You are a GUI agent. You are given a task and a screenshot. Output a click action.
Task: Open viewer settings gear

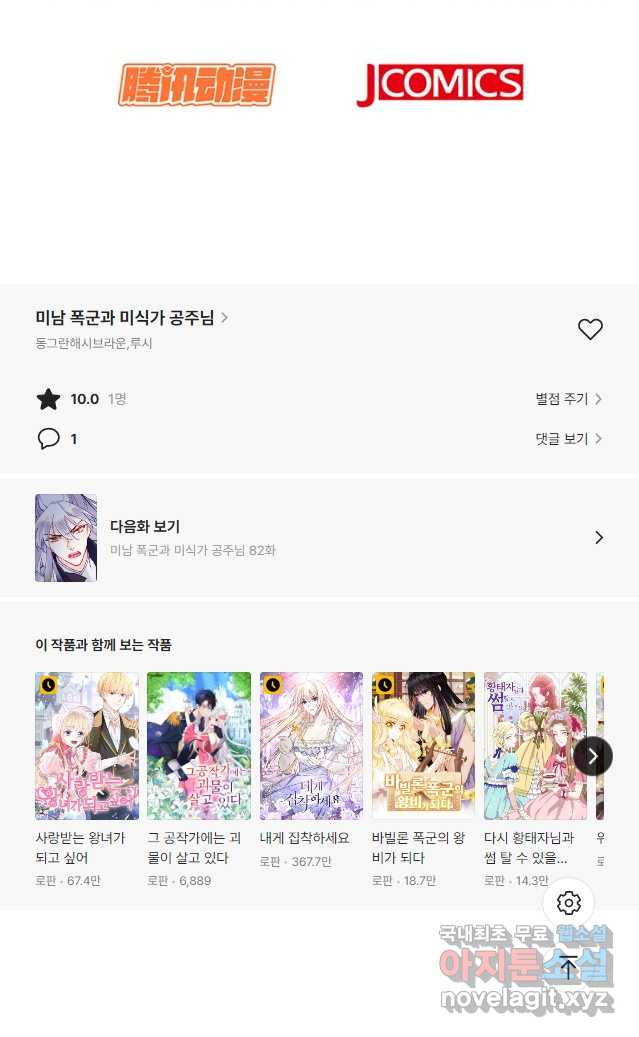pos(569,903)
